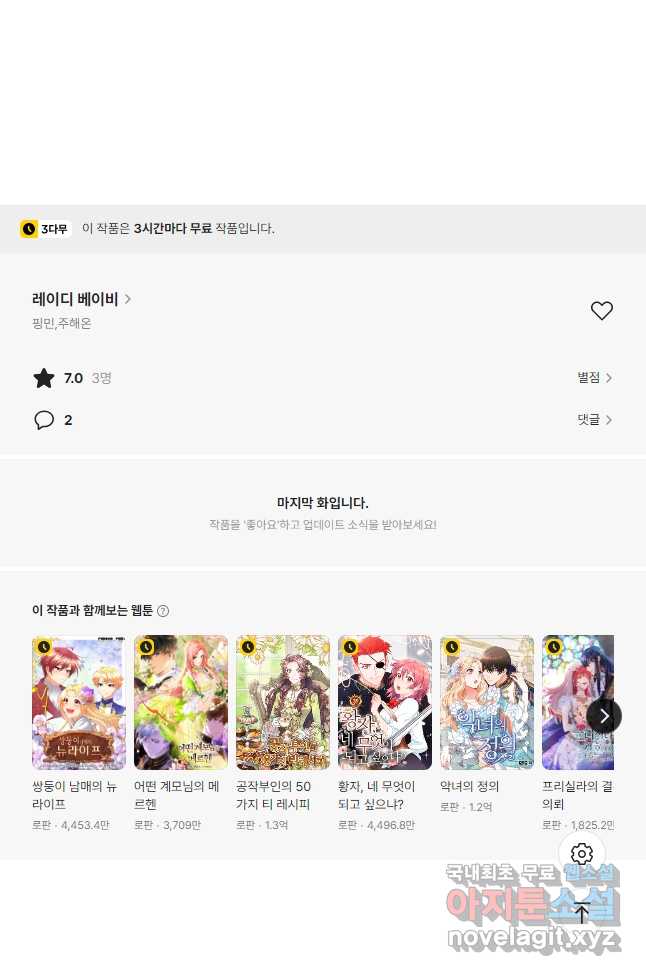This screenshot has height=976, width=646.
Task: Open the webtoon 황자, 네 무엇이 되고 싶으냐?
Action: click(385, 702)
